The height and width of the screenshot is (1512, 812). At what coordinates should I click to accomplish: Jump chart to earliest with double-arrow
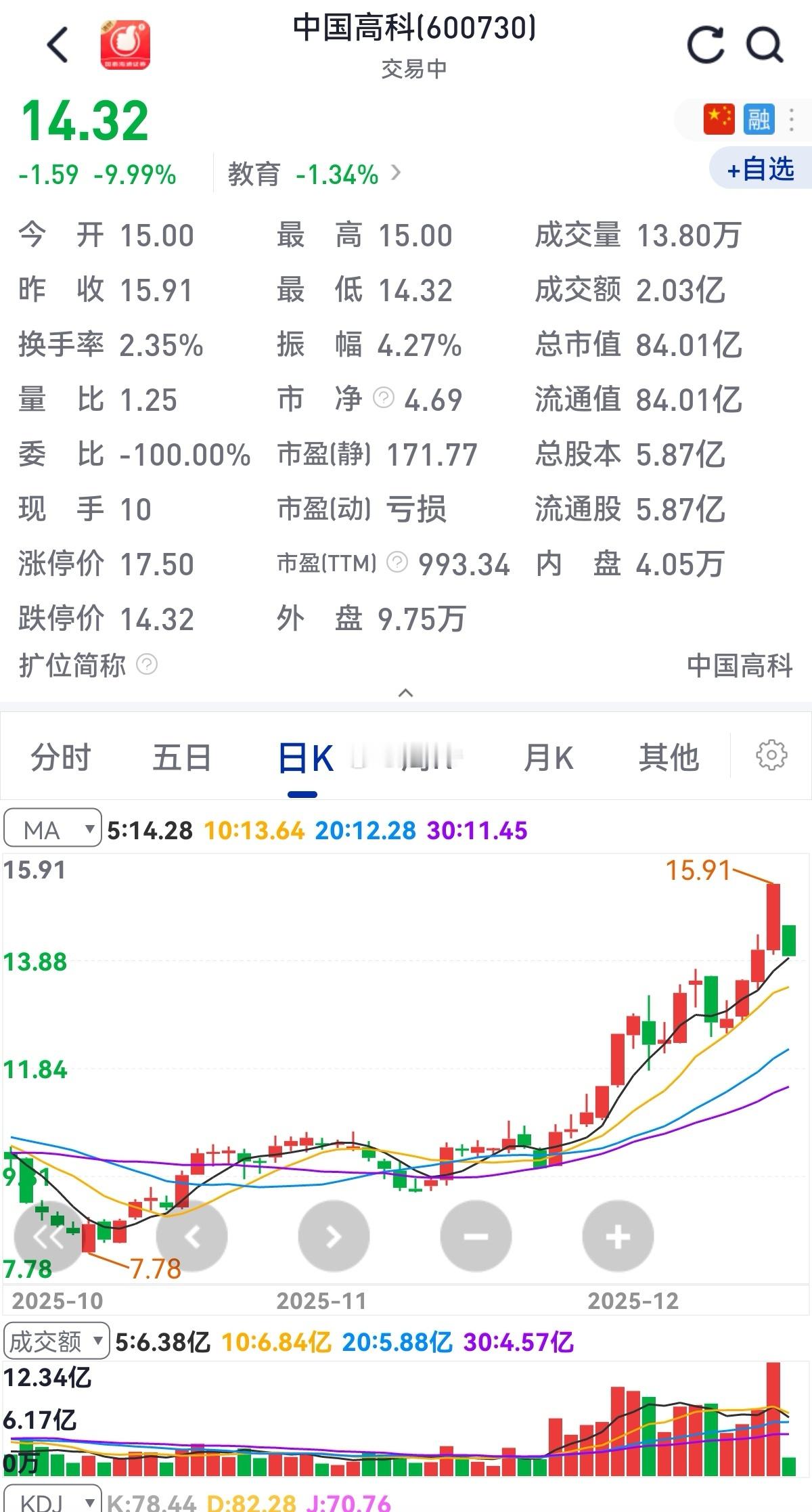coord(49,1237)
